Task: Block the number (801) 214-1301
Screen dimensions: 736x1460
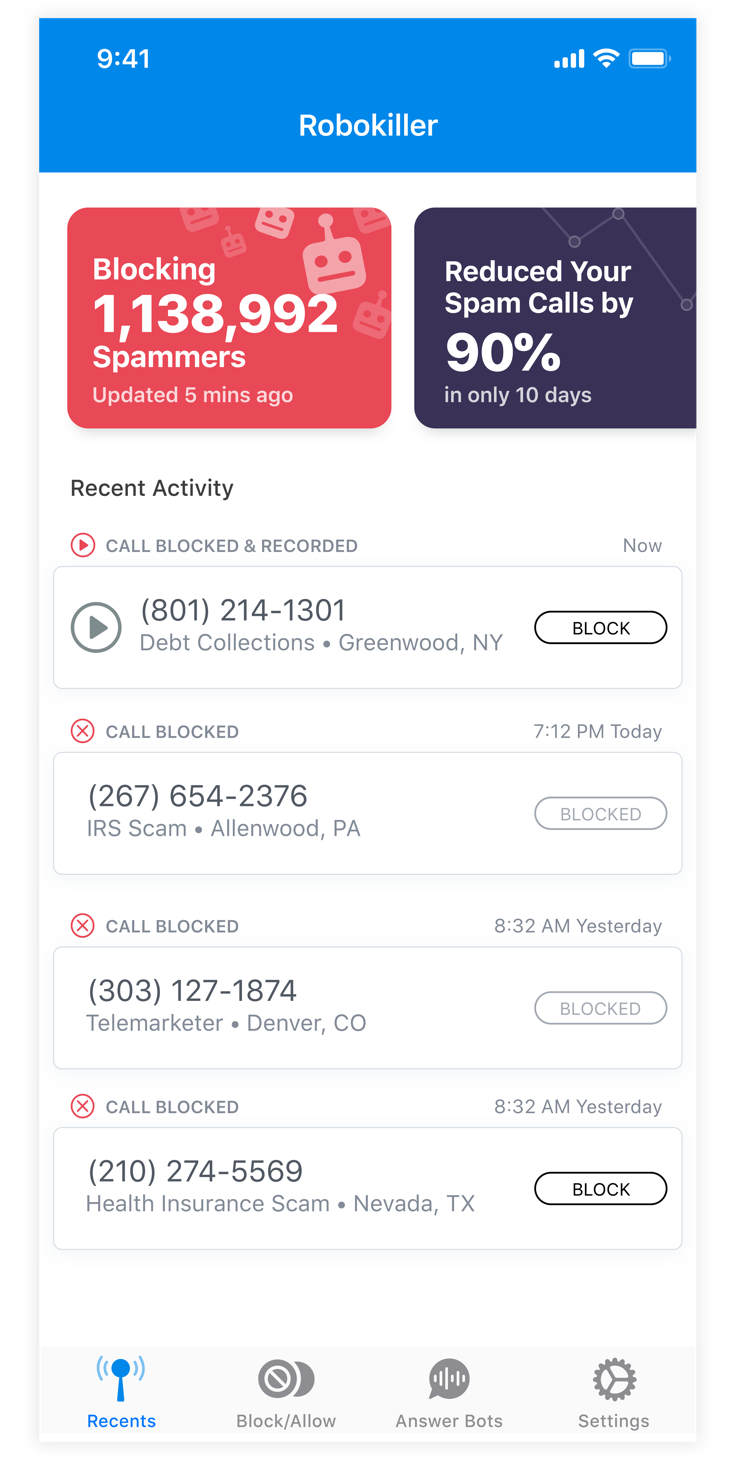Action: [x=600, y=628]
